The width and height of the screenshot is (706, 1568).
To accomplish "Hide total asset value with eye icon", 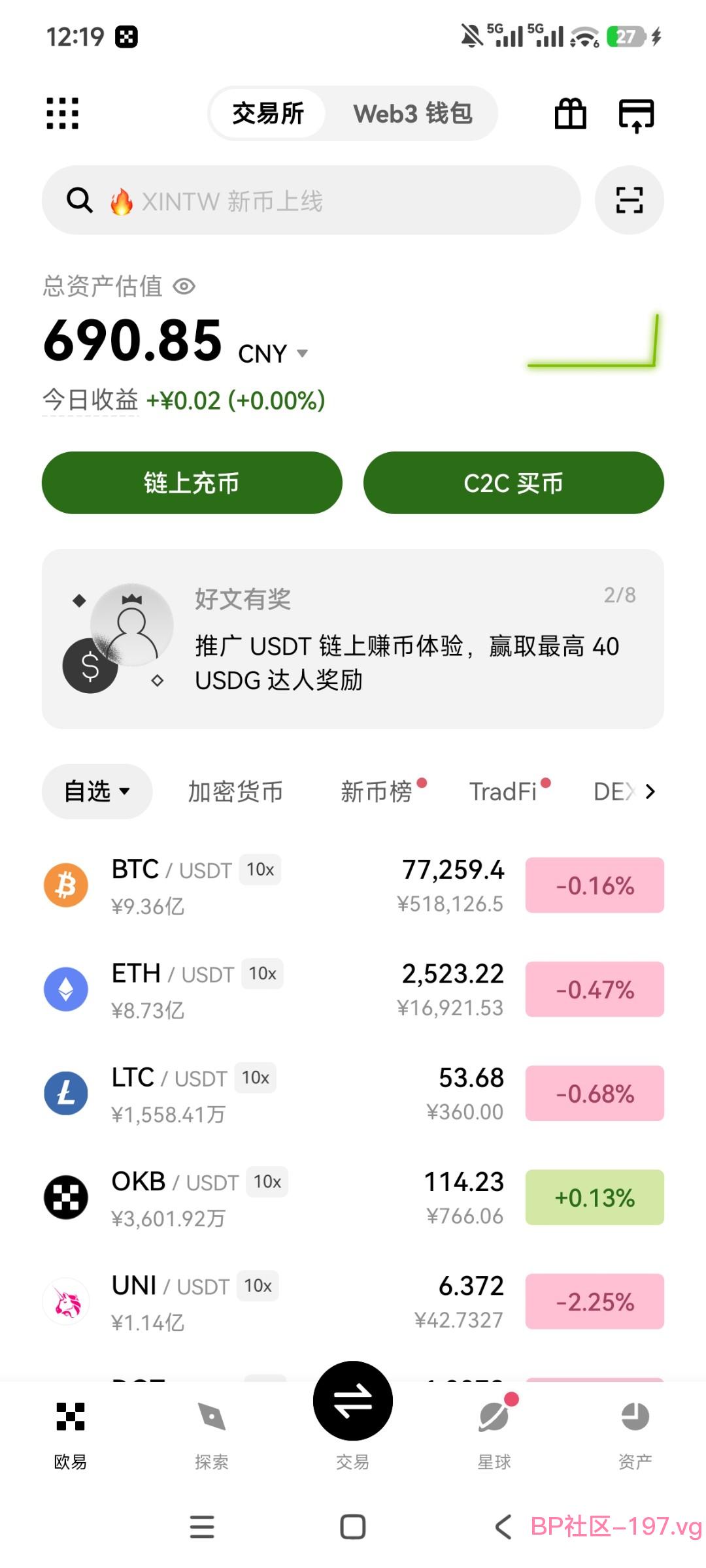I will tap(184, 286).
